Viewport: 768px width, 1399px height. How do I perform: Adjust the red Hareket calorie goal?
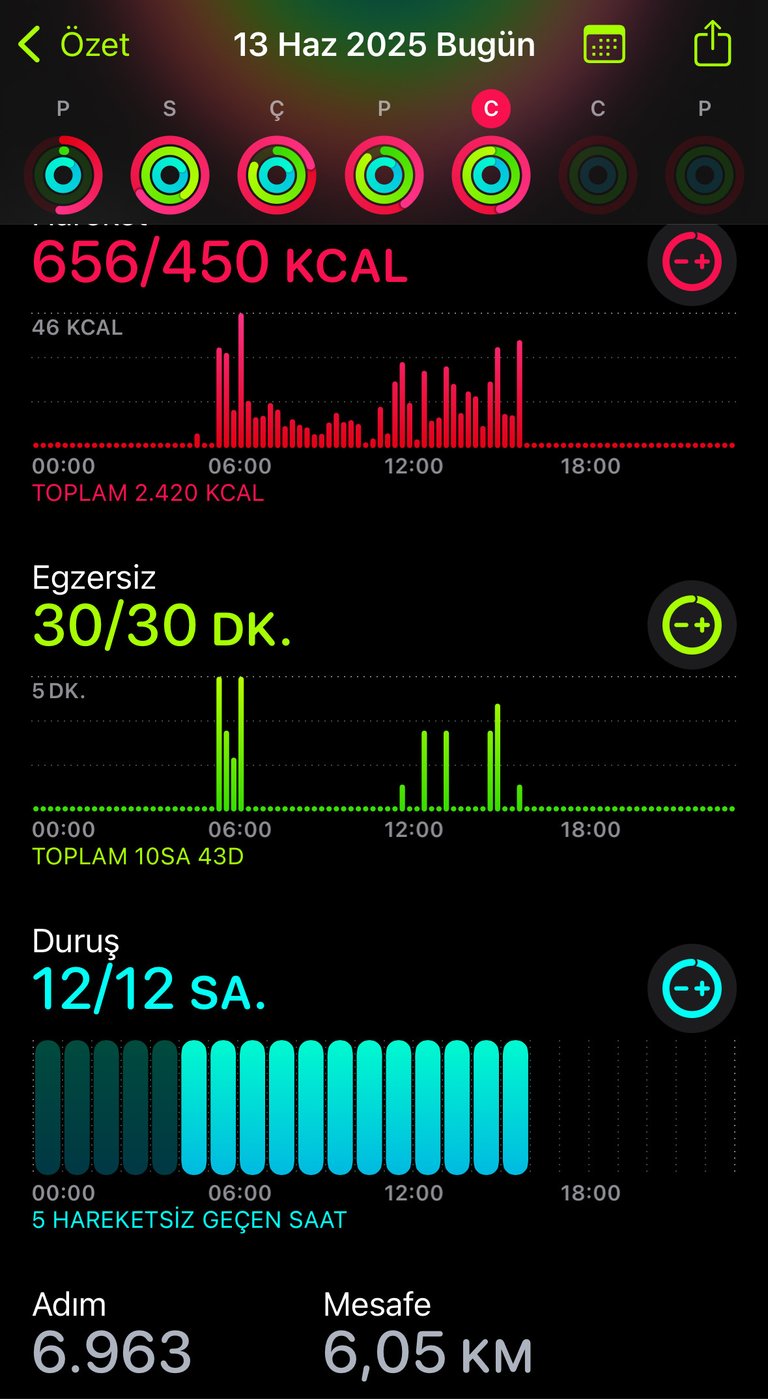(x=692, y=262)
